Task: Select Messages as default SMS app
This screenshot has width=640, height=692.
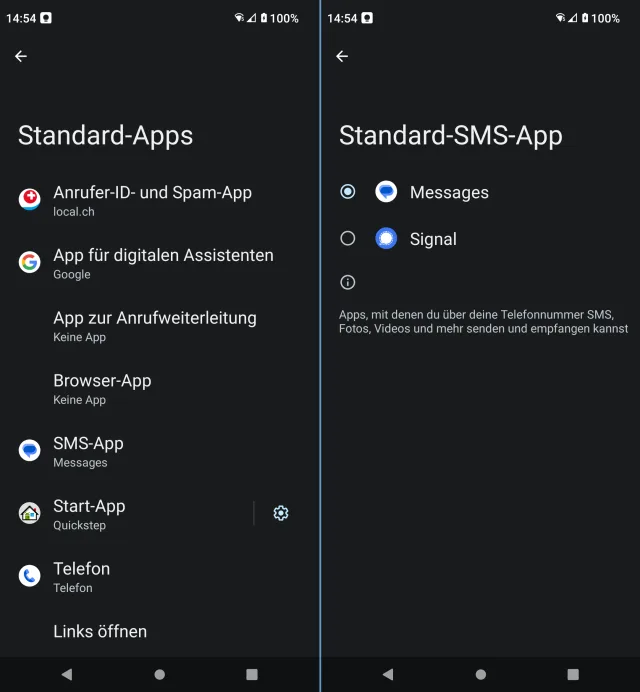Action: click(348, 192)
